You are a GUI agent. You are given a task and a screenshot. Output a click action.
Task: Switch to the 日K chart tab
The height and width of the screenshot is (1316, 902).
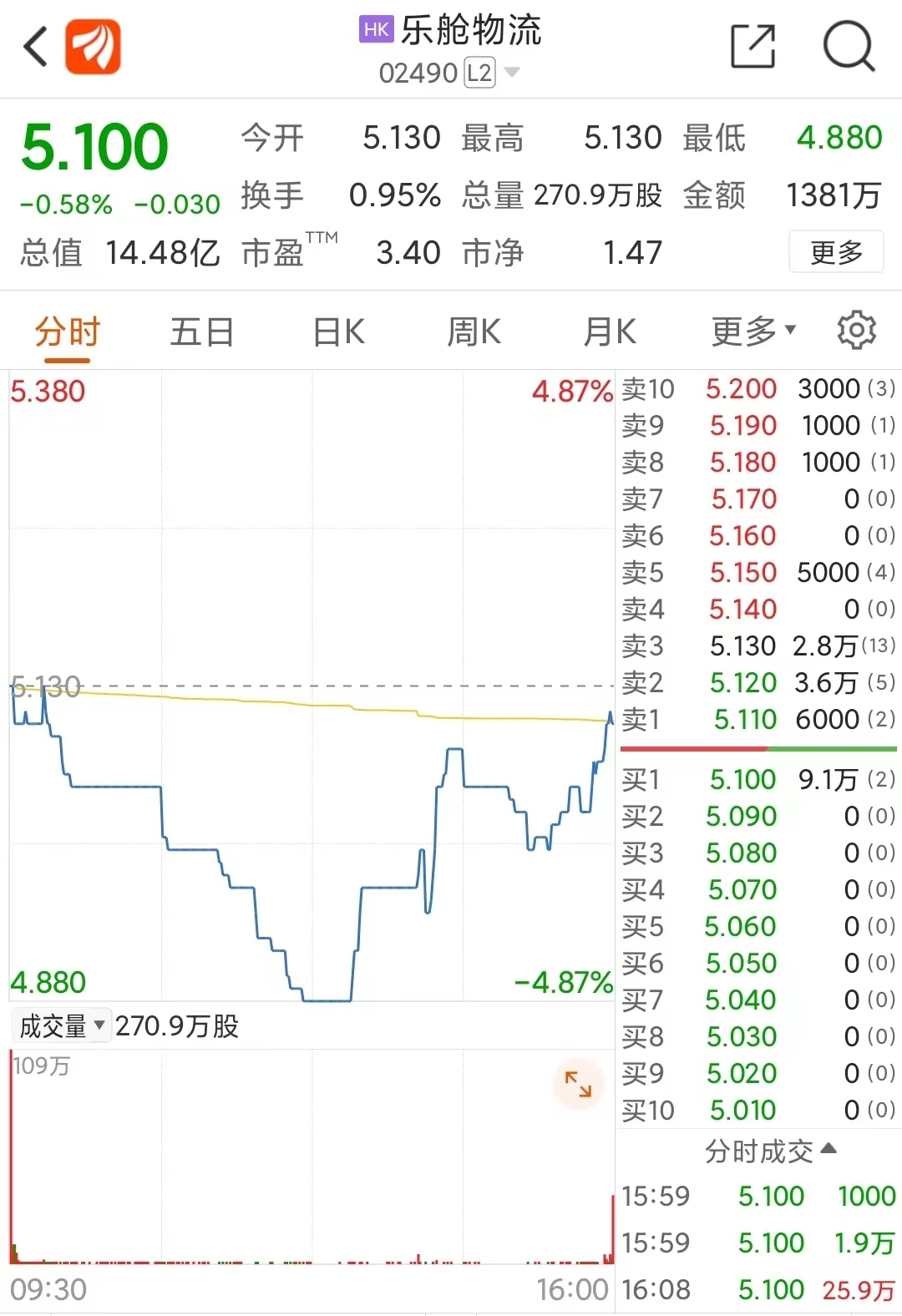[x=338, y=332]
